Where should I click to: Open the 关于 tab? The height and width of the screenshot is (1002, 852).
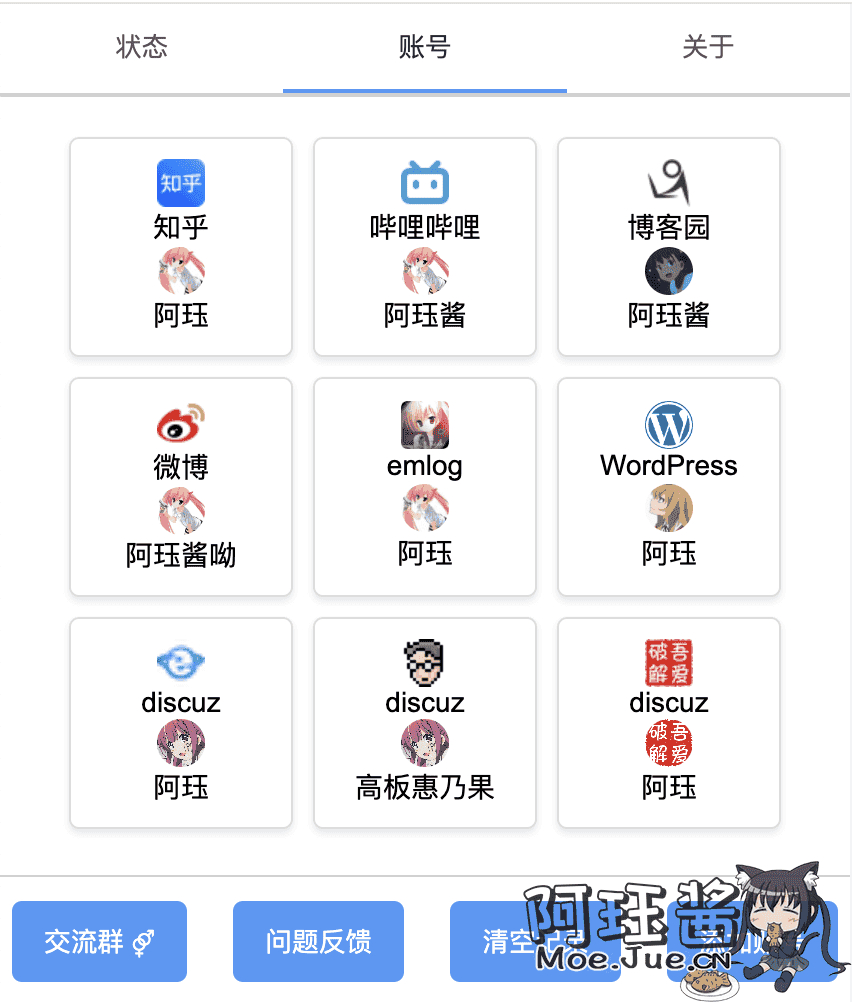pos(708,47)
